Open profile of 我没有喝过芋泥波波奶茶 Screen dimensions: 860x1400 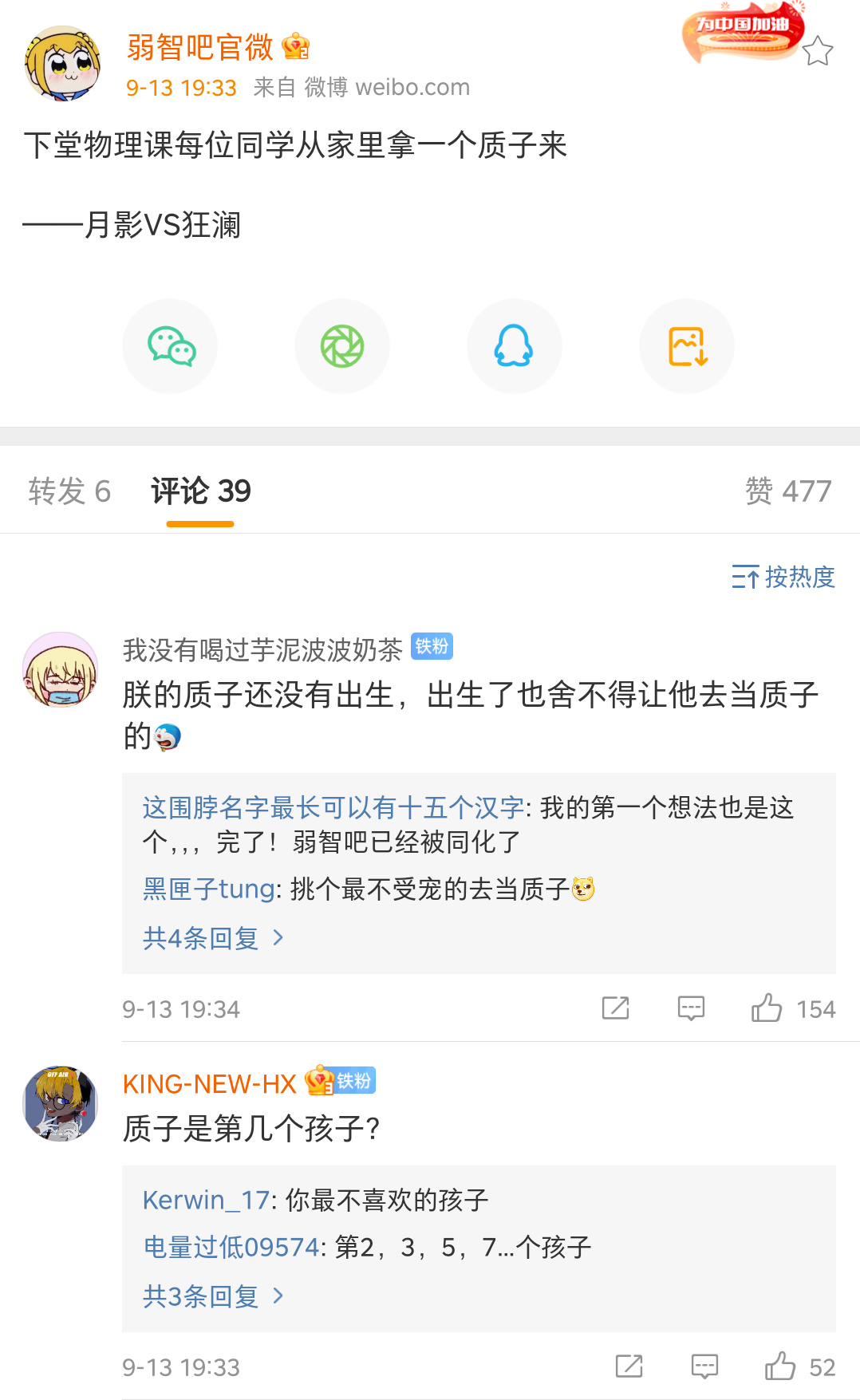tap(262, 650)
